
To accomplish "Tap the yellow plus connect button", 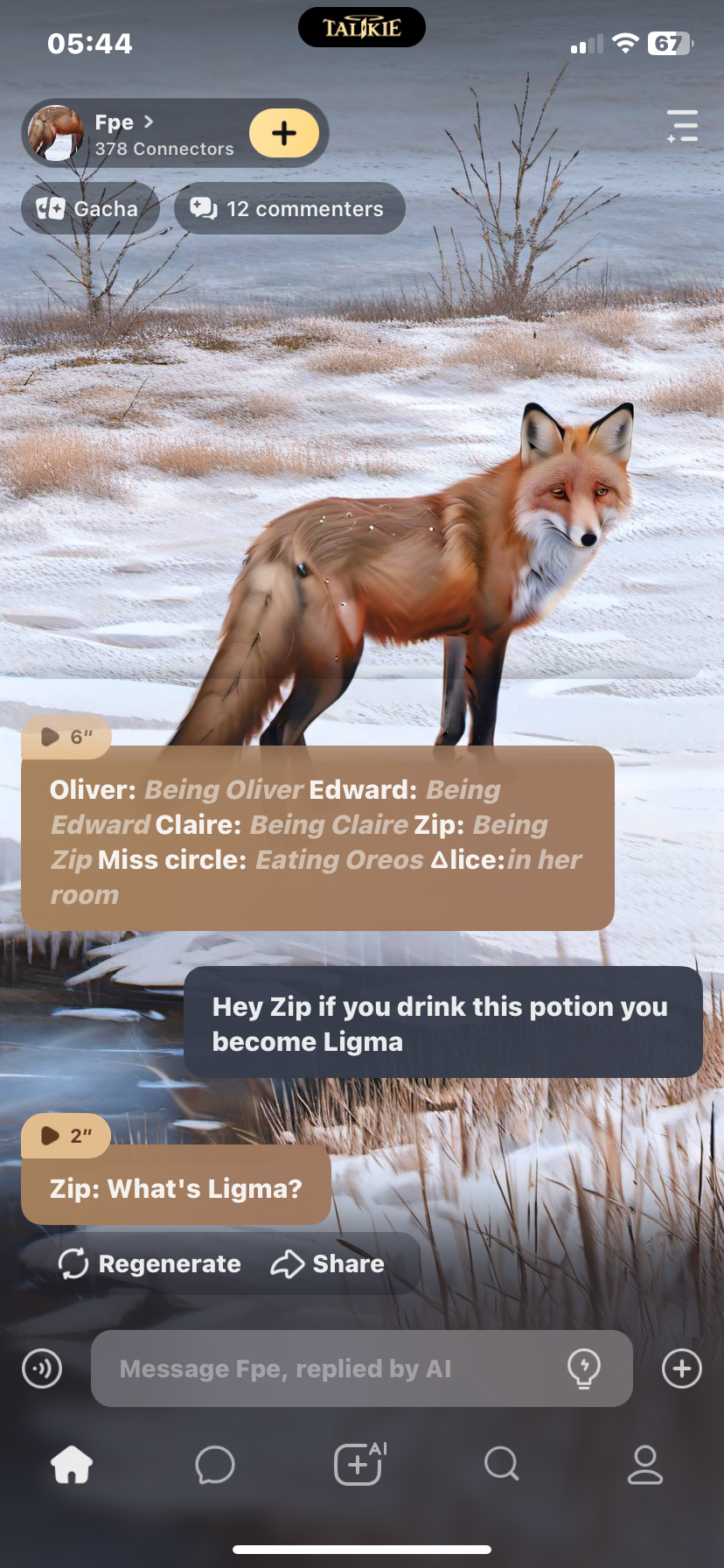I will point(284,134).
